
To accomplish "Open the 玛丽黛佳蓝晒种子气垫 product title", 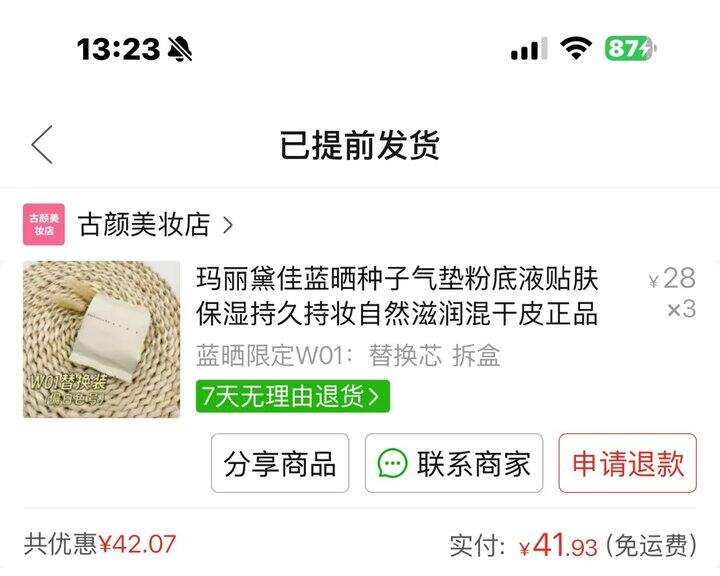I will tap(397, 296).
